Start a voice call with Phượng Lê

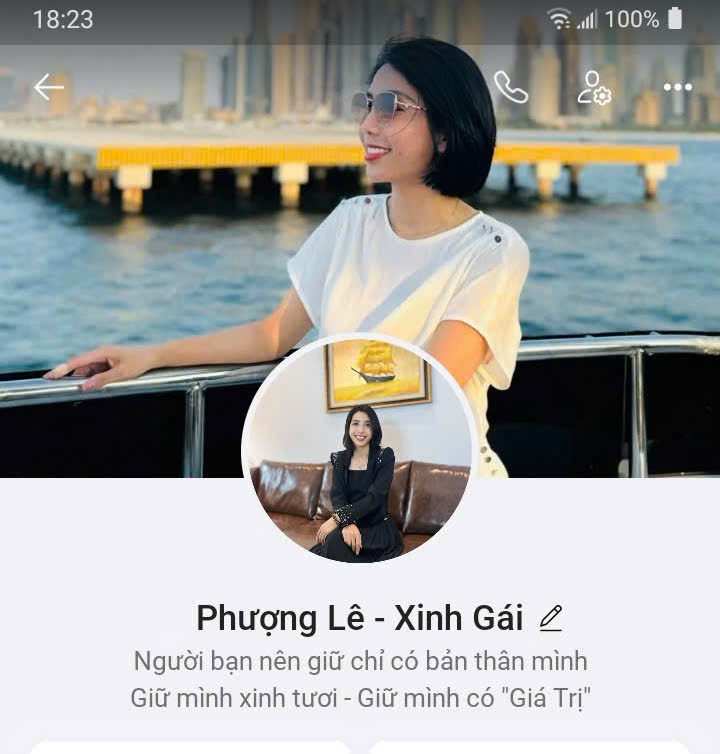510,88
